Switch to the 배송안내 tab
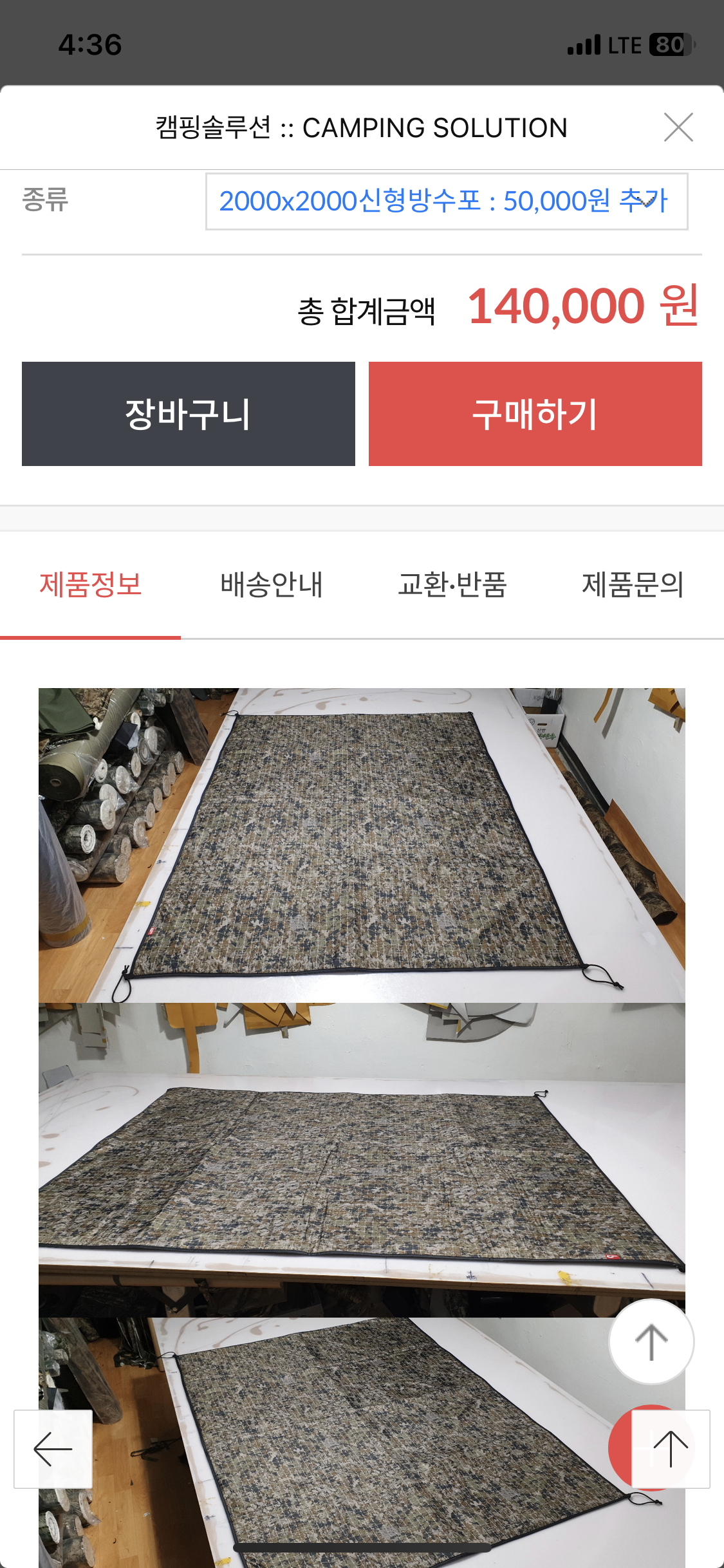The image size is (724, 1568). pyautogui.click(x=271, y=585)
